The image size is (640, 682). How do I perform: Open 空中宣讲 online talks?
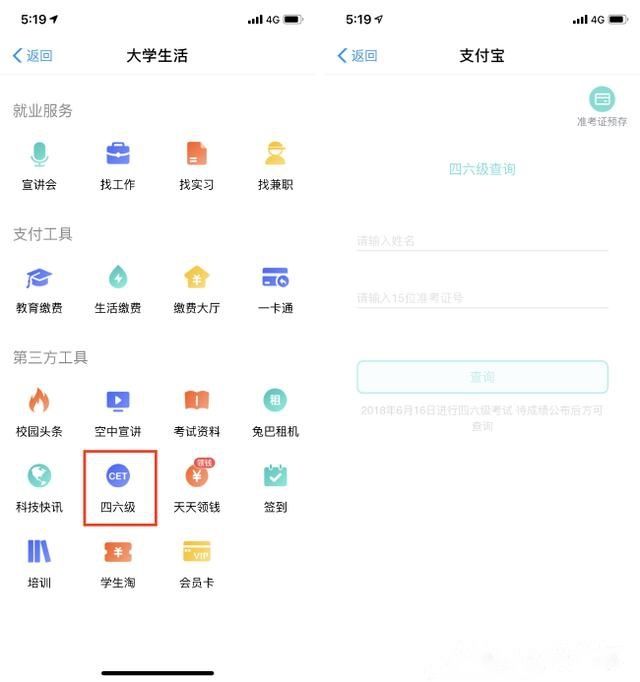118,412
